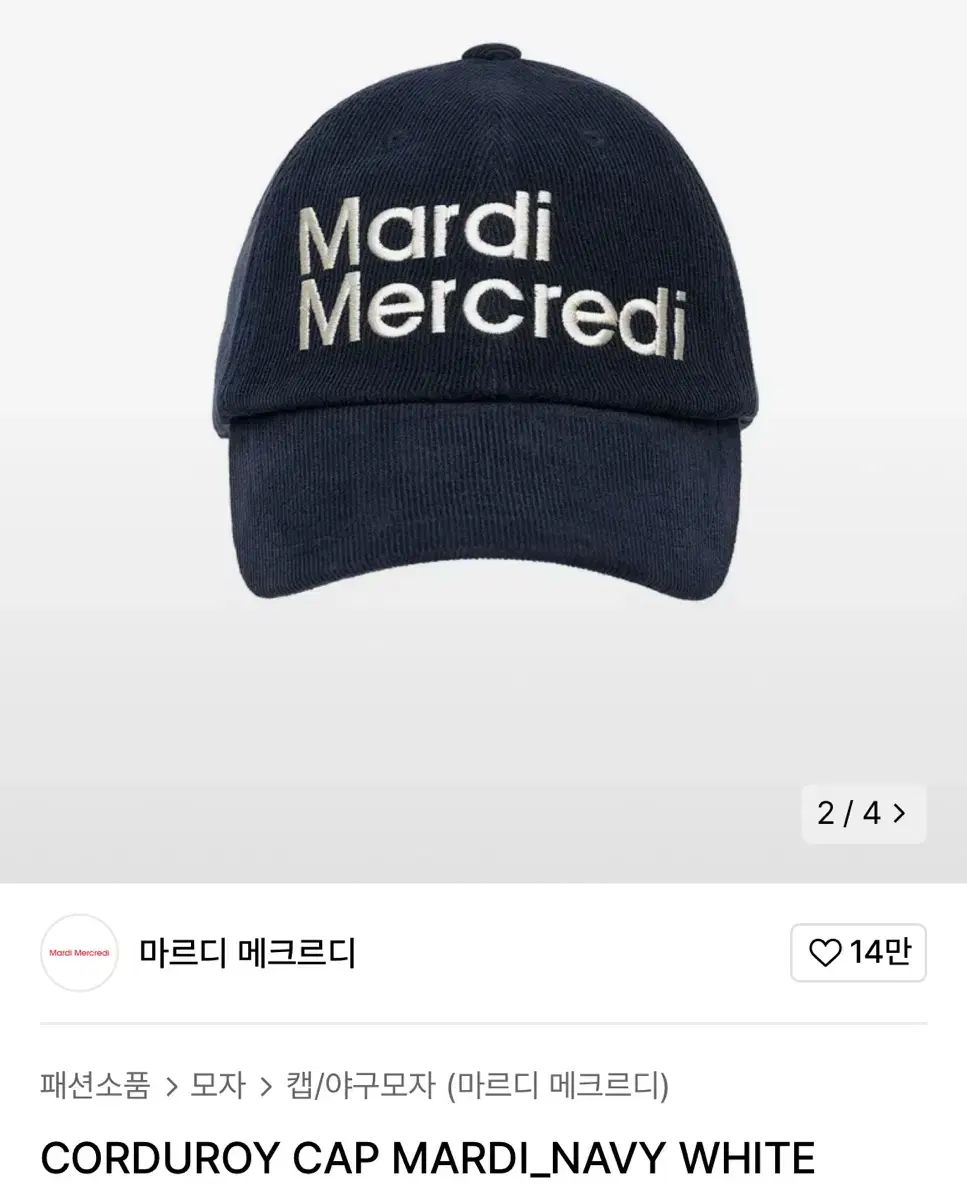
Task: Select the CORDUROY CAP MARDI_NAVY WHITE title
Action: coord(425,1158)
